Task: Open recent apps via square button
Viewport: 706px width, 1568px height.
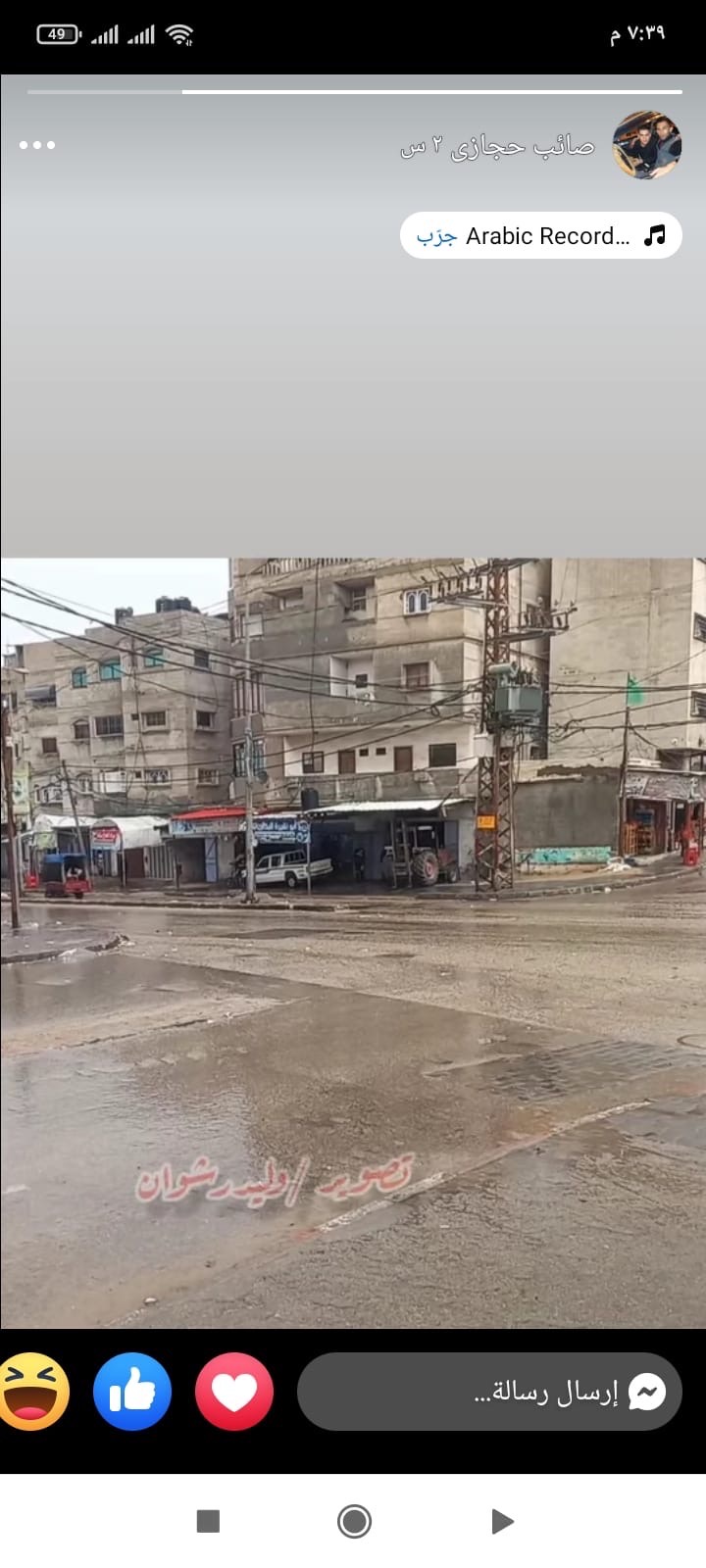Action: (x=208, y=1521)
